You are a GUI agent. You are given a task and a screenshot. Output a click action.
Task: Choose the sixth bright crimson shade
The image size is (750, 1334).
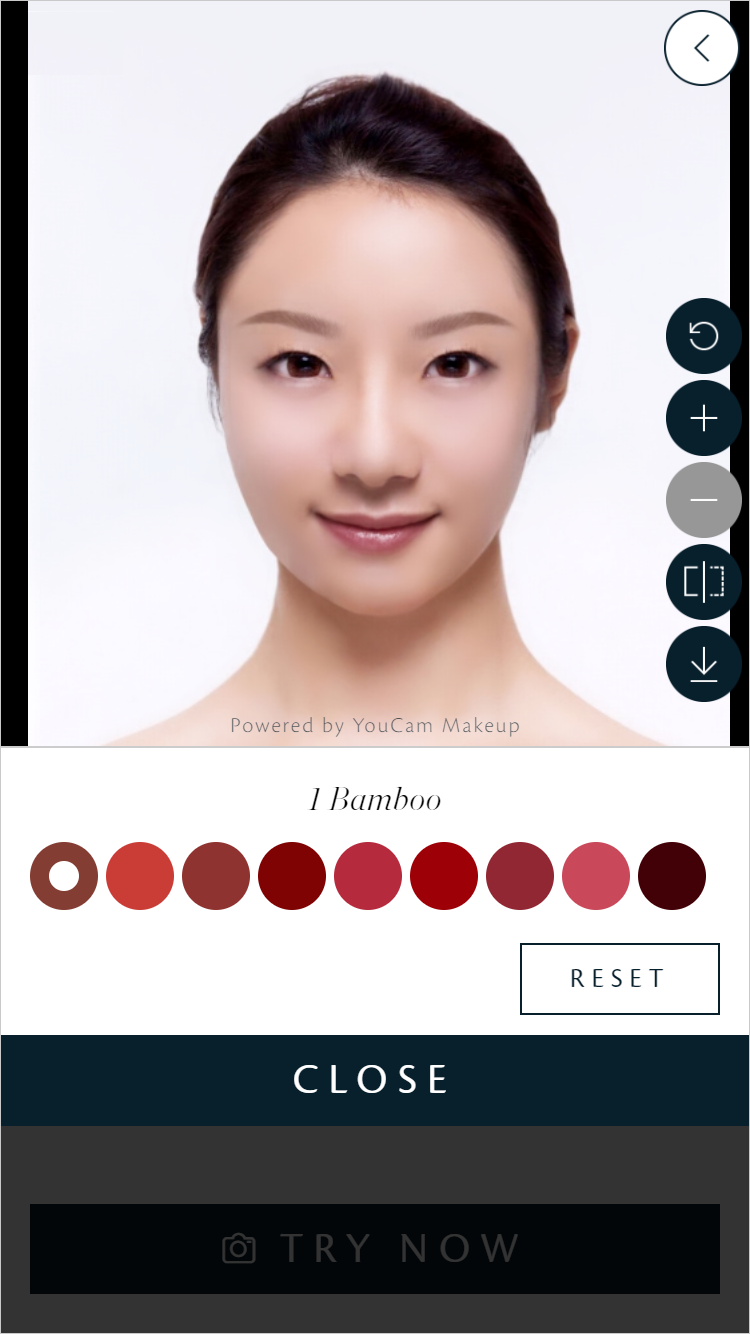click(444, 876)
